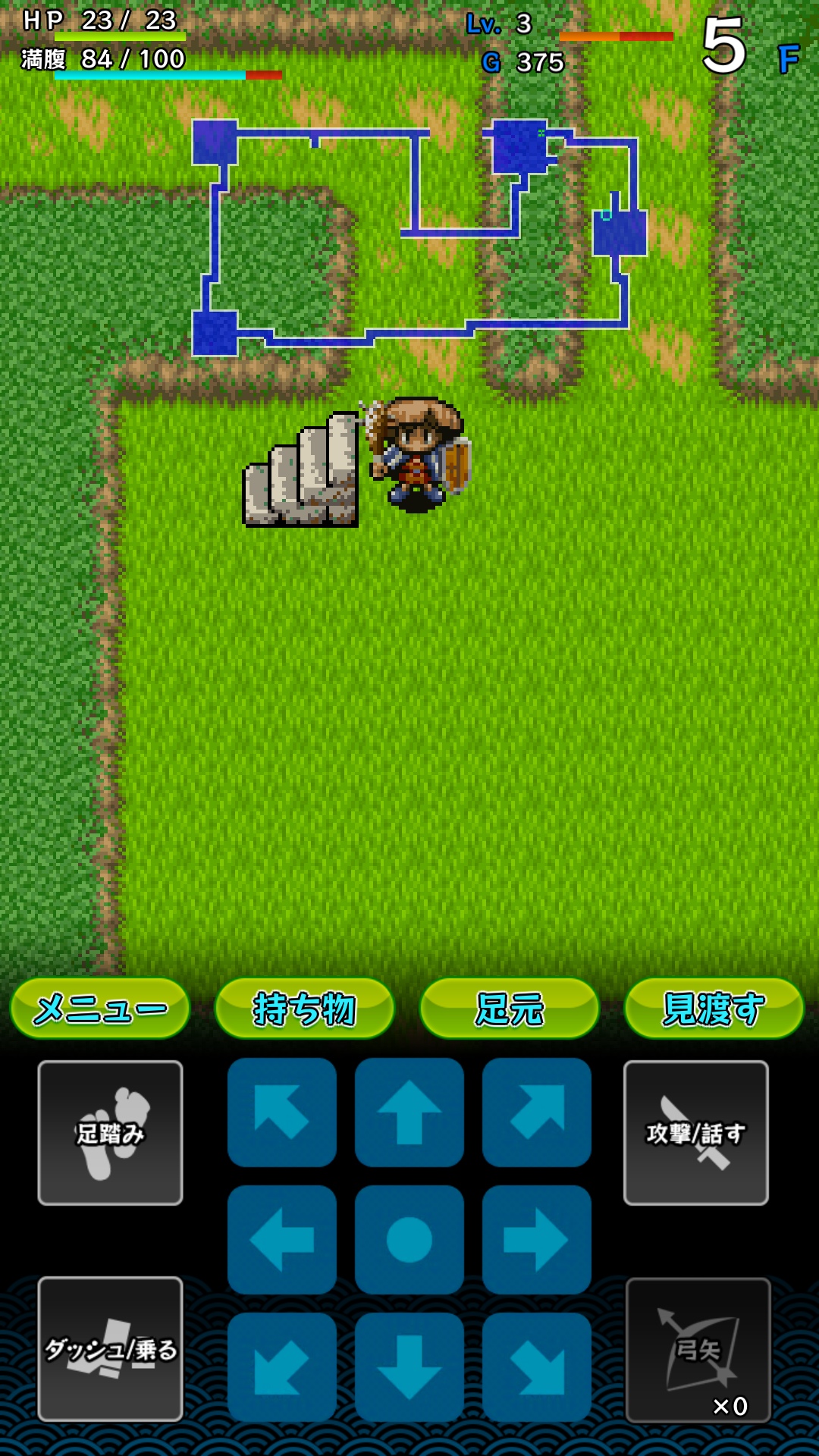Move diagonally up-left
This screenshot has width=819, height=1456.
pyautogui.click(x=282, y=1112)
